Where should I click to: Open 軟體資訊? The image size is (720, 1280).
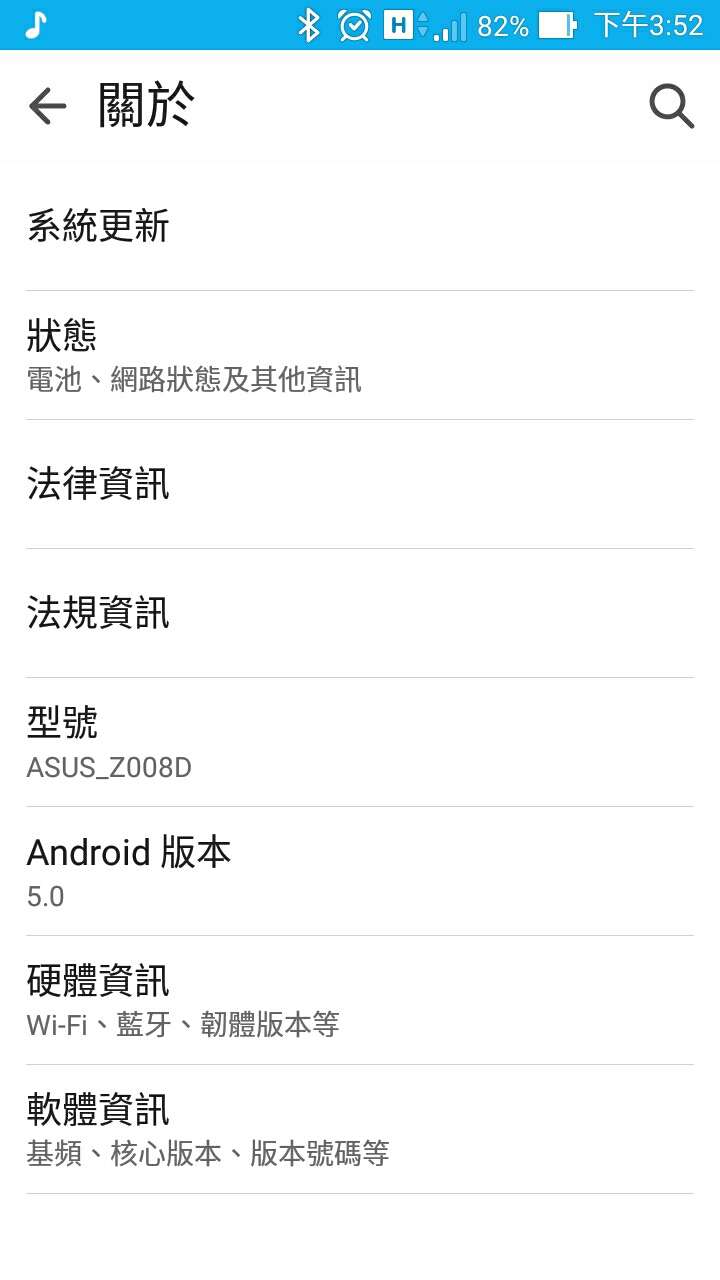coord(360,1129)
